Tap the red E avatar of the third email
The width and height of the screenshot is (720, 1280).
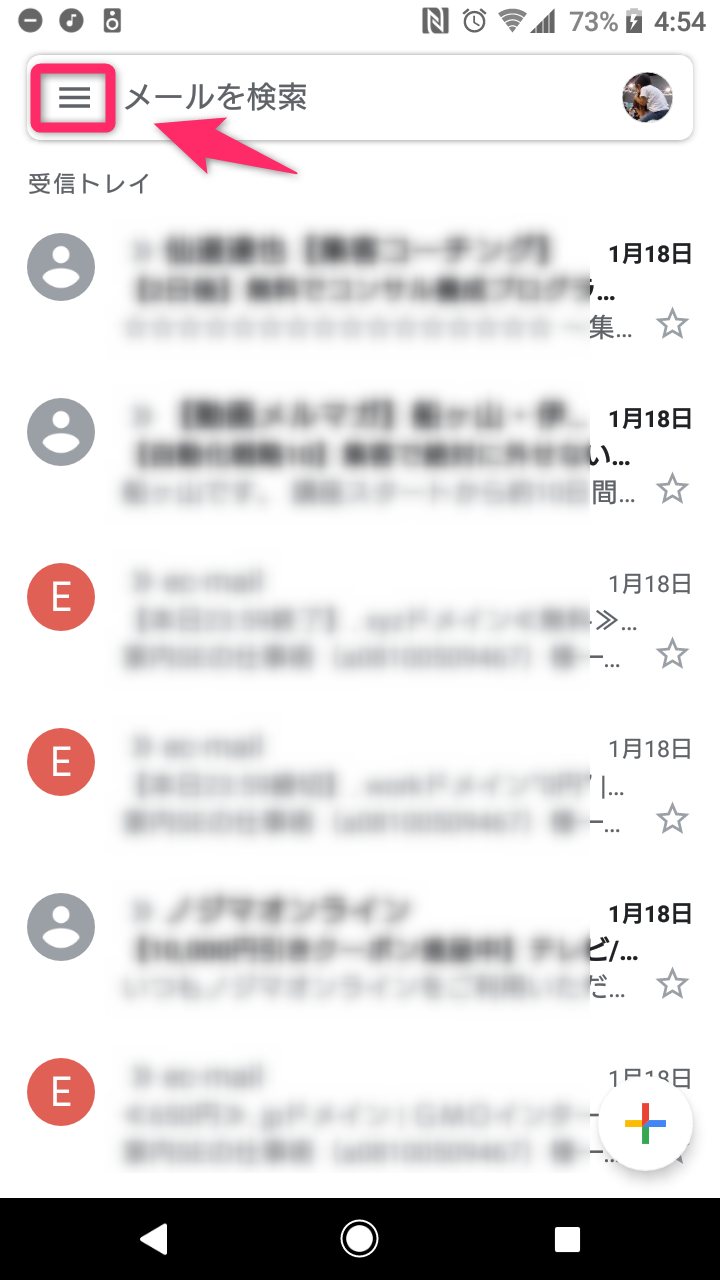point(61,597)
